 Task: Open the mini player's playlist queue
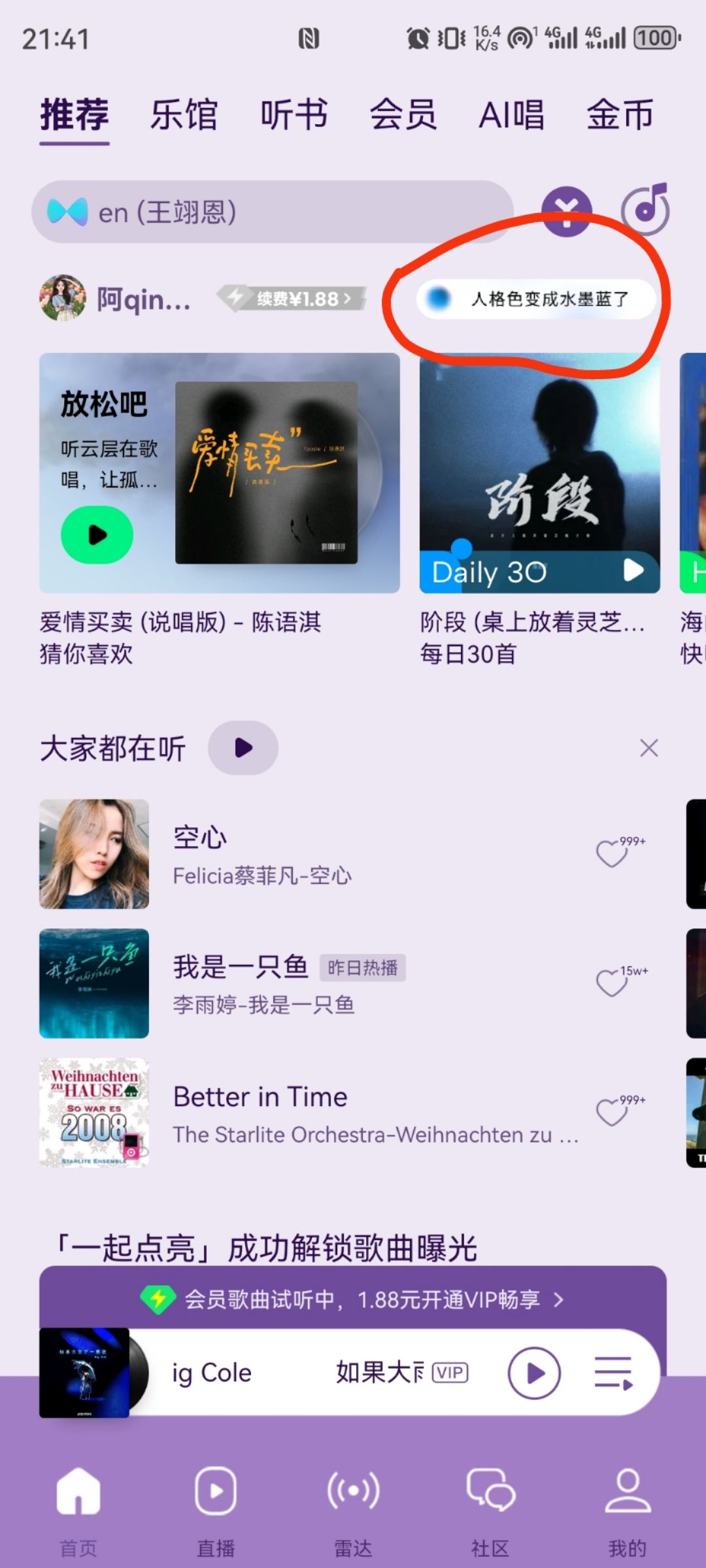613,1373
